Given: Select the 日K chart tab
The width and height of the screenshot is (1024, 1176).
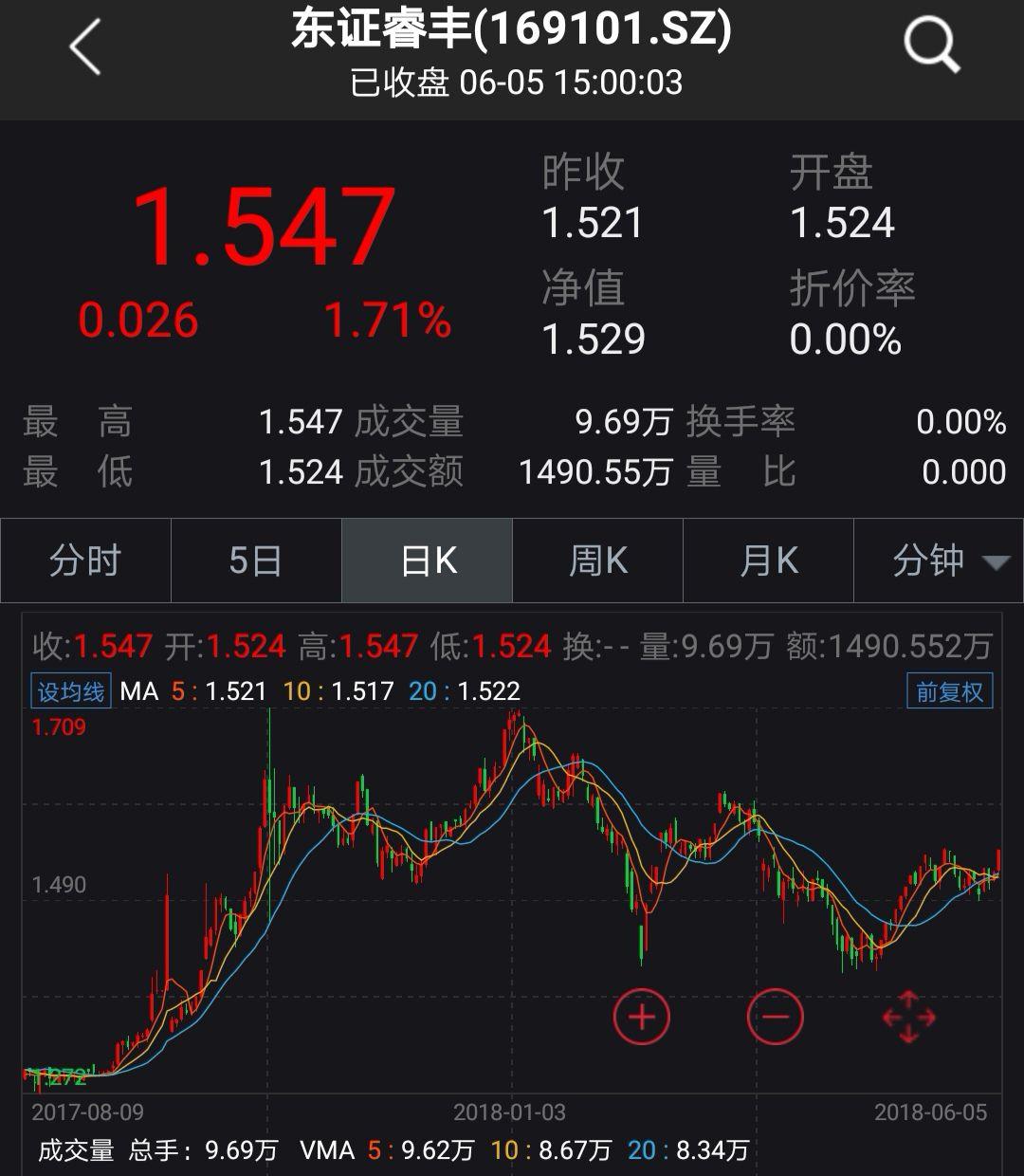Looking at the screenshot, I should [x=428, y=560].
